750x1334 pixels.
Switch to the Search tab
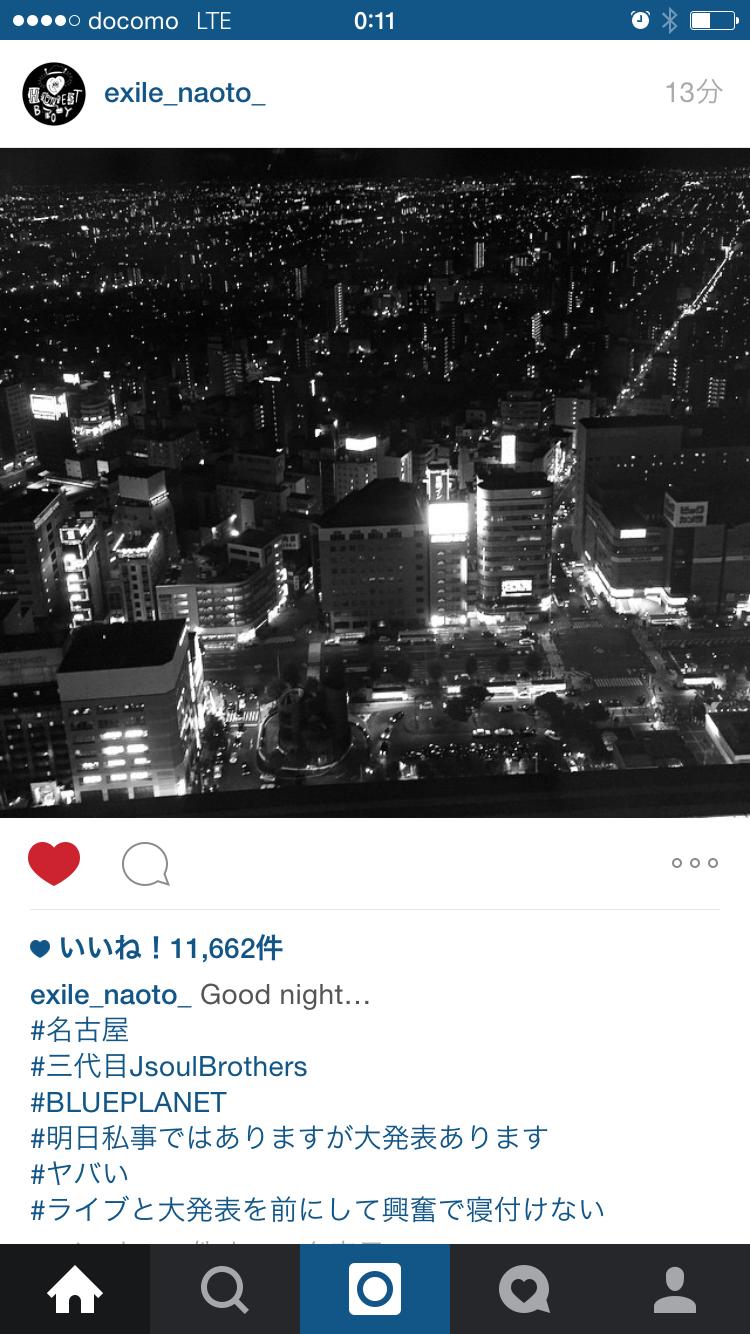[x=225, y=1290]
